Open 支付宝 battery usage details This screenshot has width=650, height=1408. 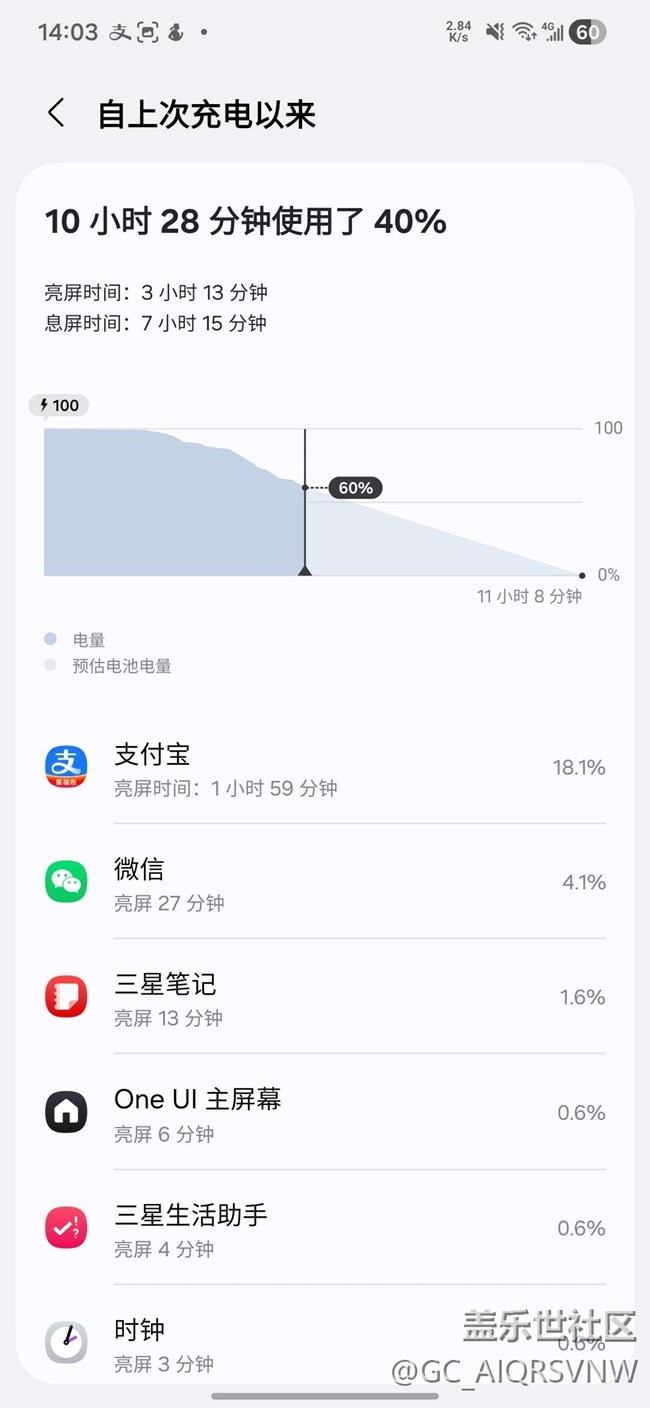[x=325, y=768]
